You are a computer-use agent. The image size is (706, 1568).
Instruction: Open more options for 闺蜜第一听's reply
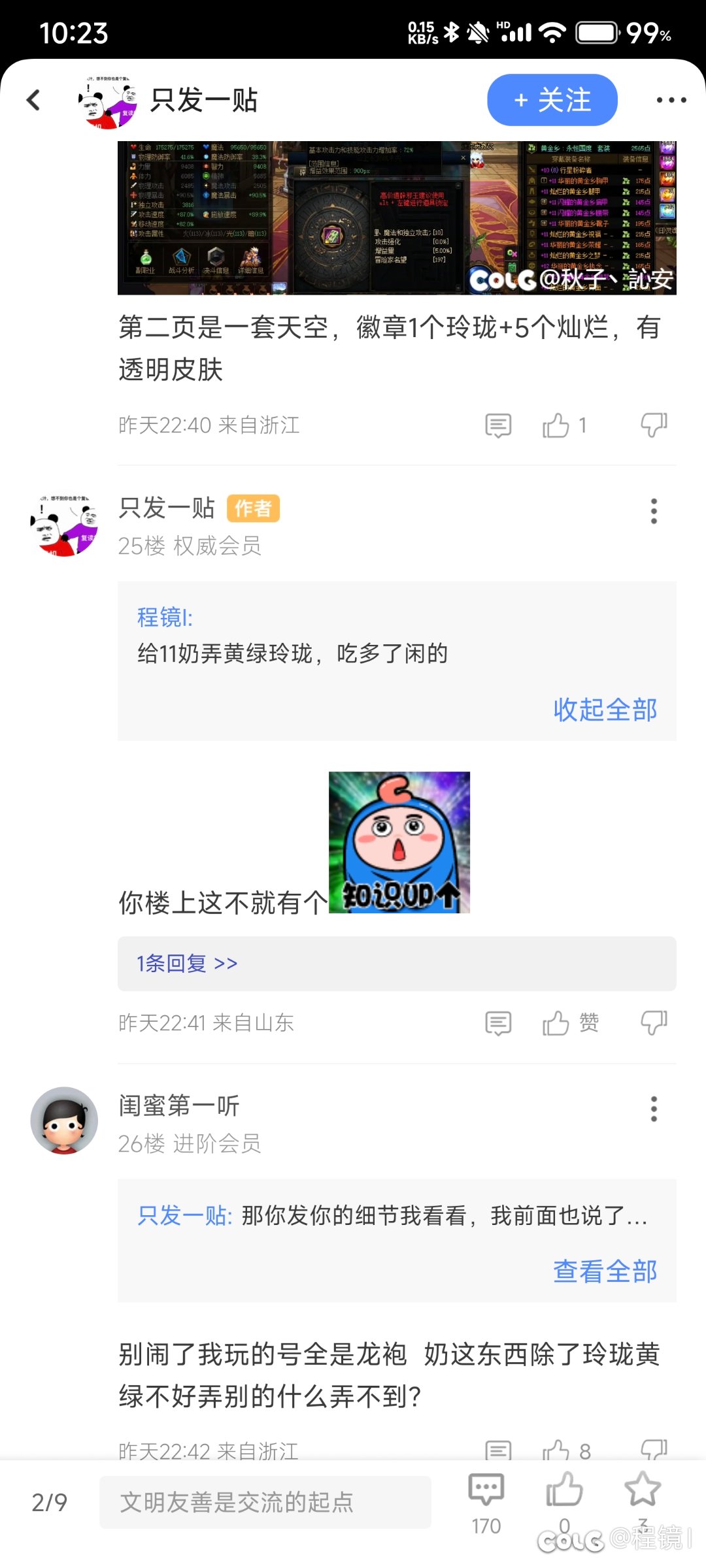point(654,1109)
